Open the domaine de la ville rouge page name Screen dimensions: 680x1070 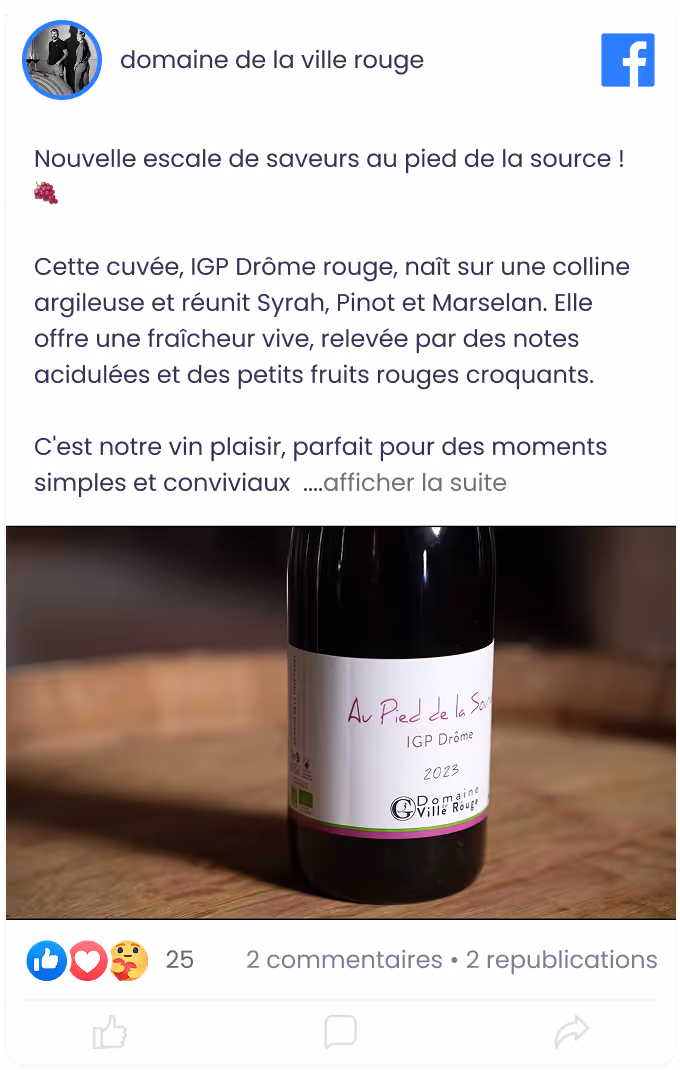pos(272,60)
